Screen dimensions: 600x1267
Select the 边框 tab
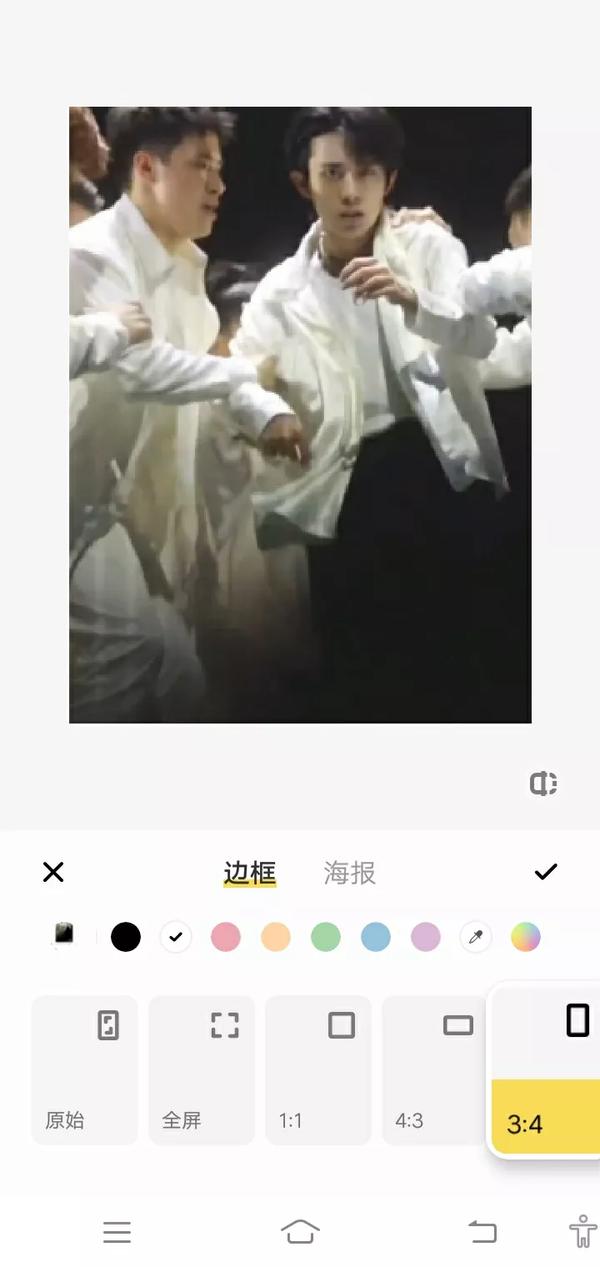point(249,873)
